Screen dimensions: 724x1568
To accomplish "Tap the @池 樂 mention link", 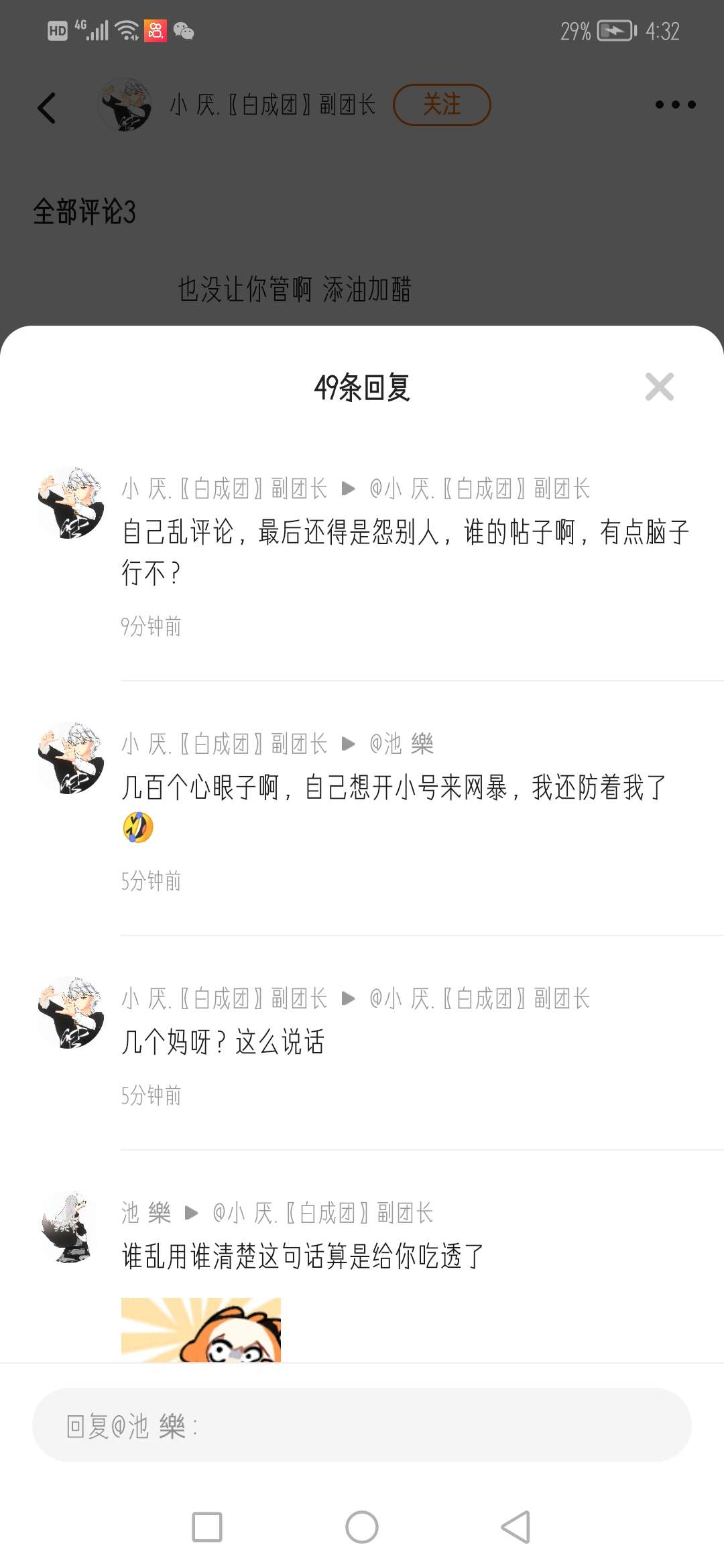I will (x=402, y=744).
